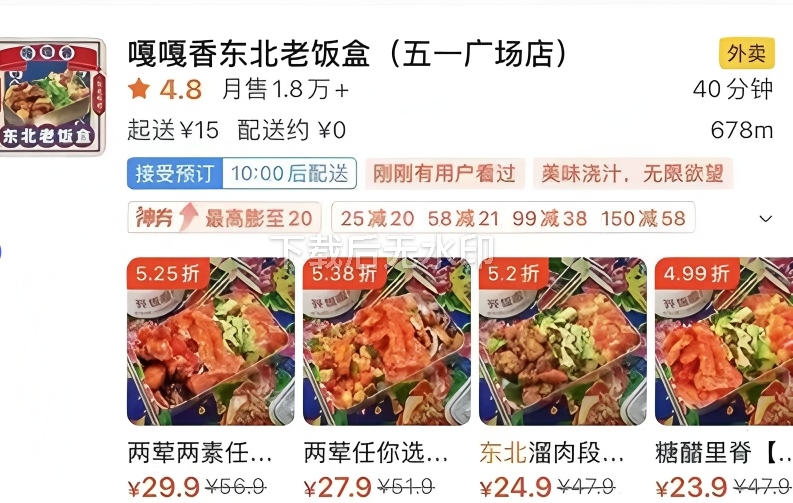The width and height of the screenshot is (793, 503).
Task: Open 嘎嘎香东北老饭盒 restaurant page
Action: (x=350, y=54)
